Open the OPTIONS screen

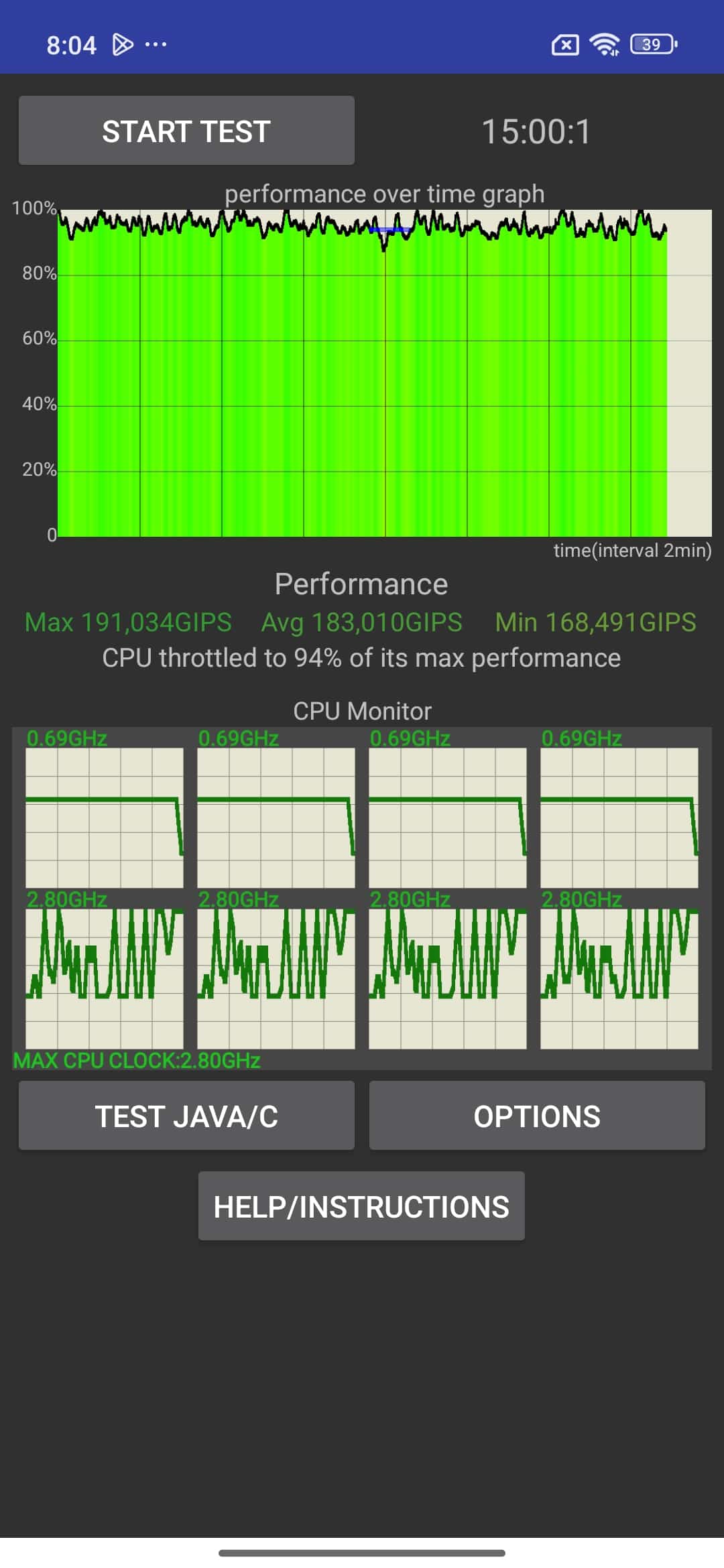[537, 1116]
